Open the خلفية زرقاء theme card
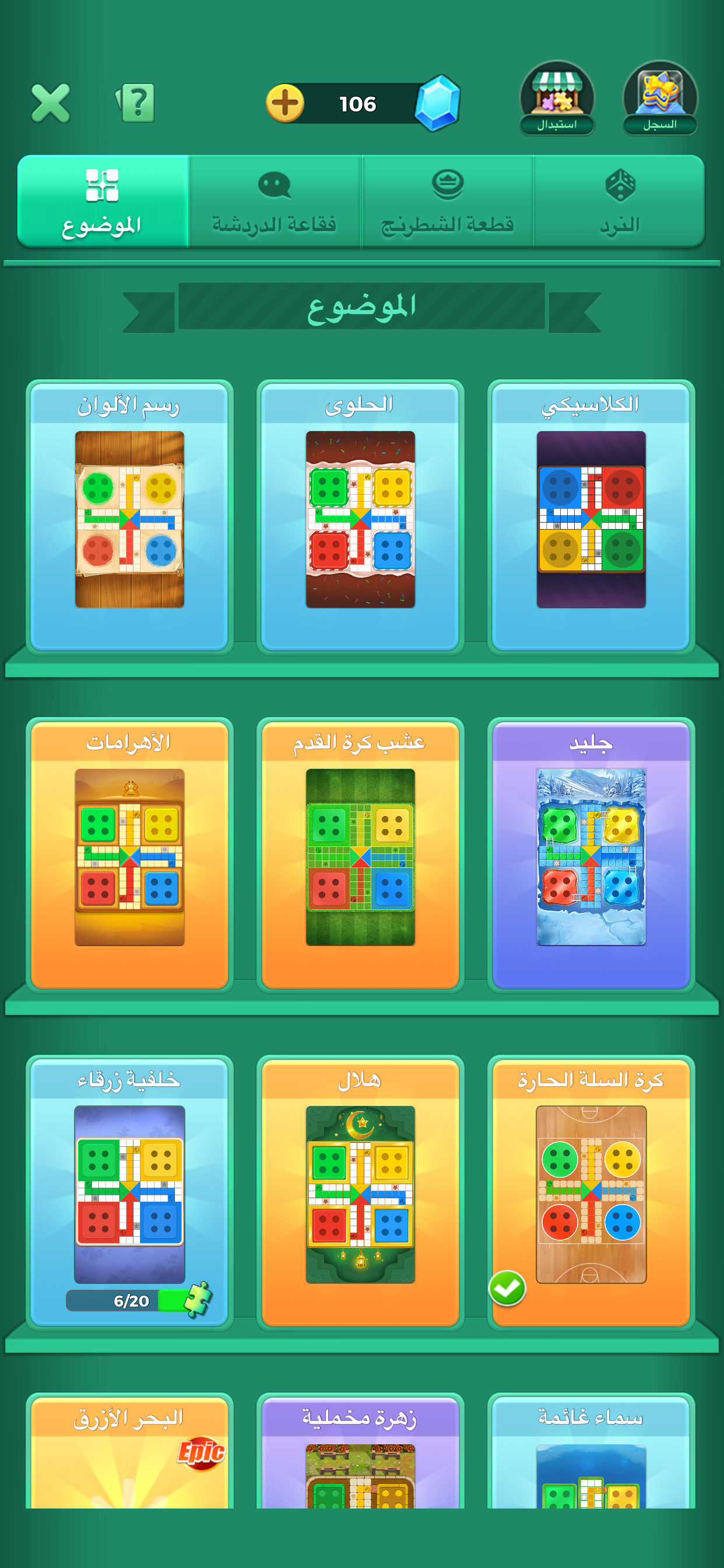 point(129,1193)
